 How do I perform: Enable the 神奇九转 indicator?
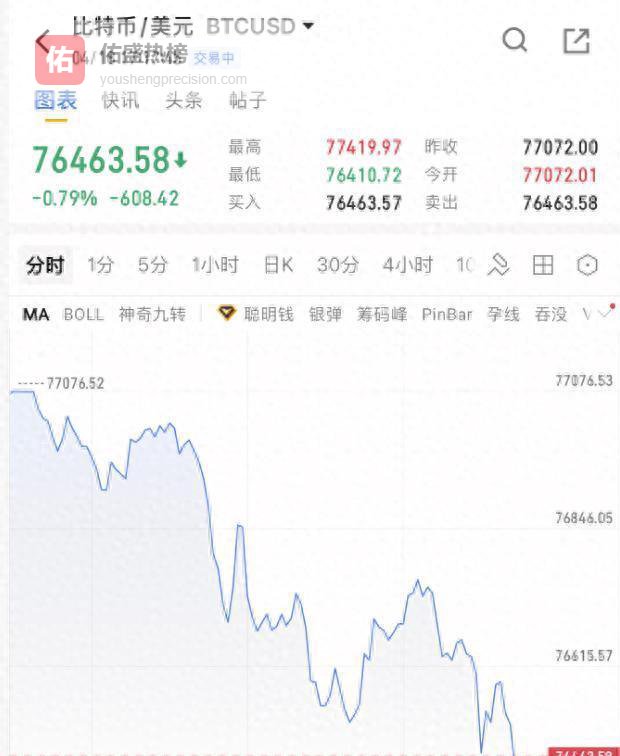[152, 314]
